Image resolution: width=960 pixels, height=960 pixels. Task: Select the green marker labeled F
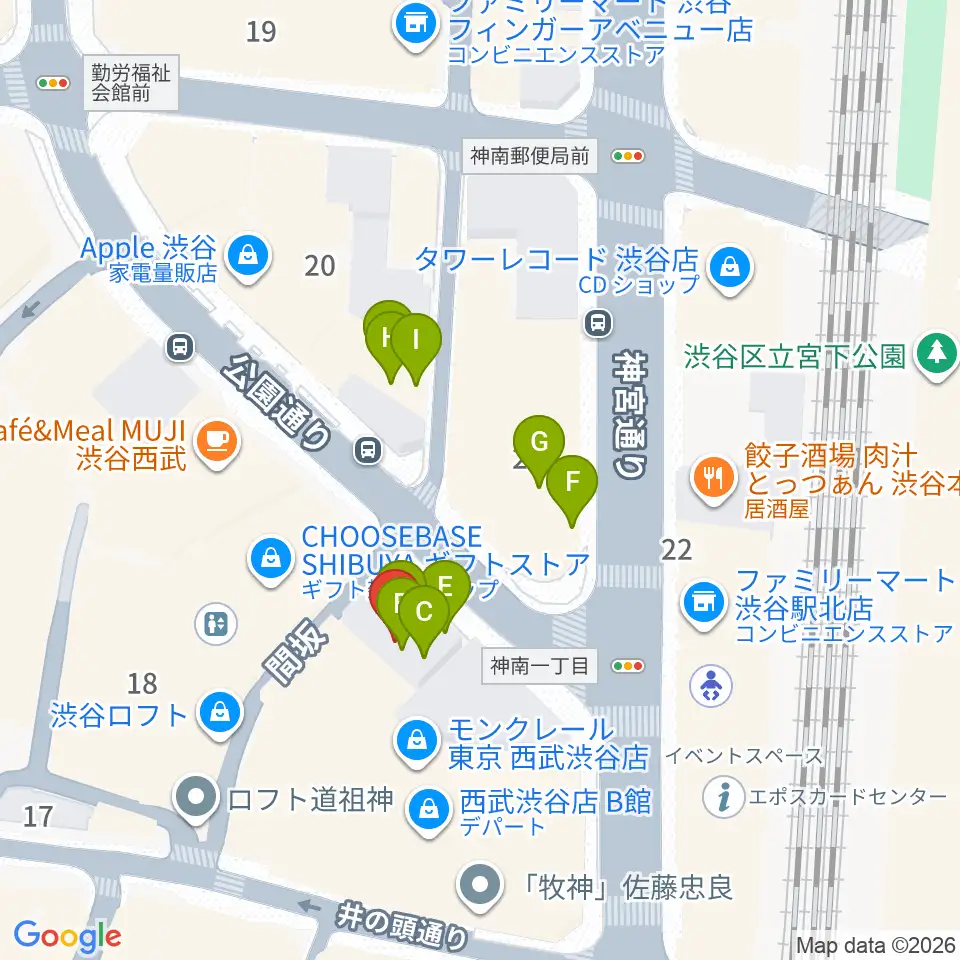coord(572,486)
